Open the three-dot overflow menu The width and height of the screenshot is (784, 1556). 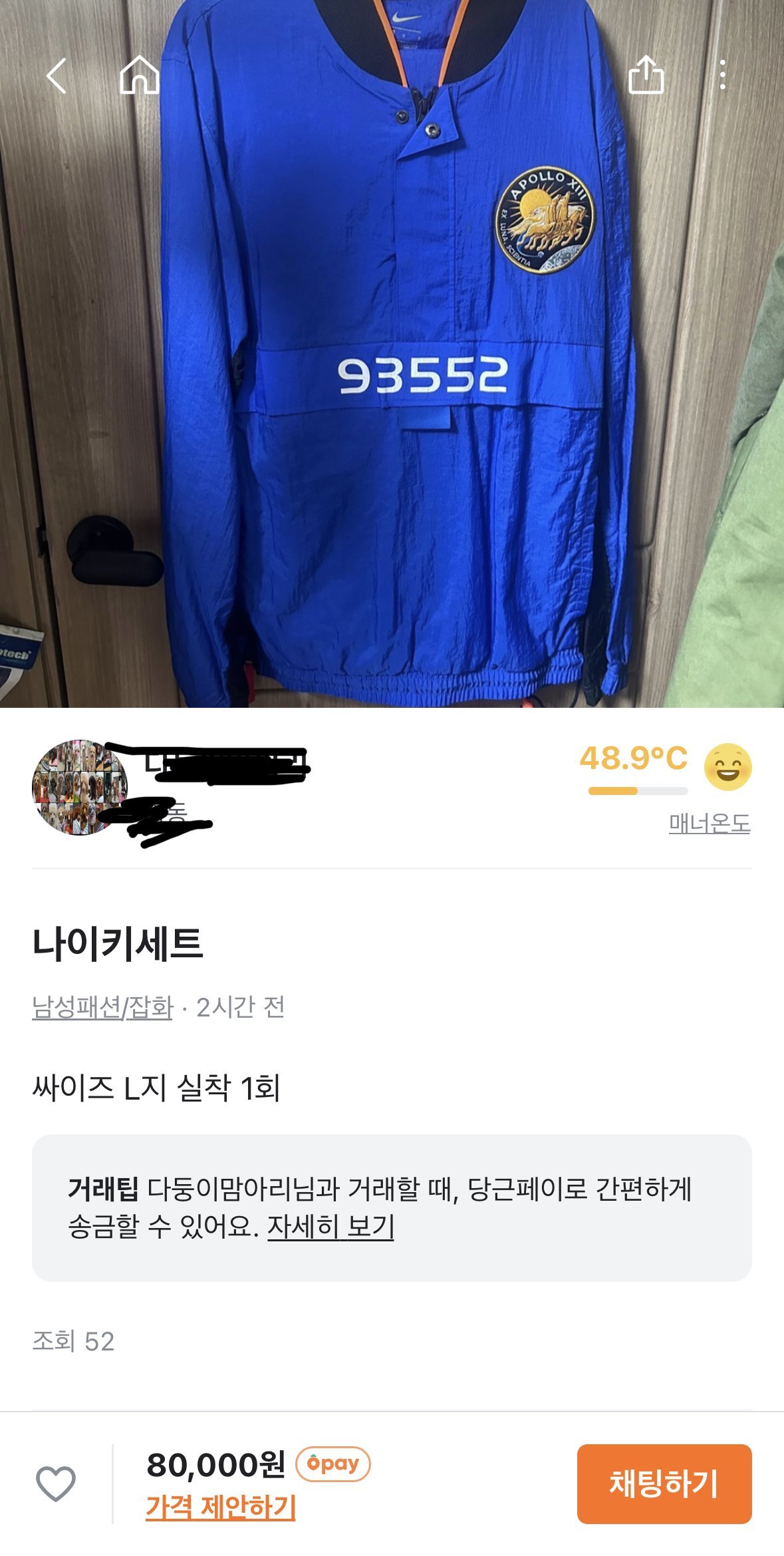(x=722, y=75)
